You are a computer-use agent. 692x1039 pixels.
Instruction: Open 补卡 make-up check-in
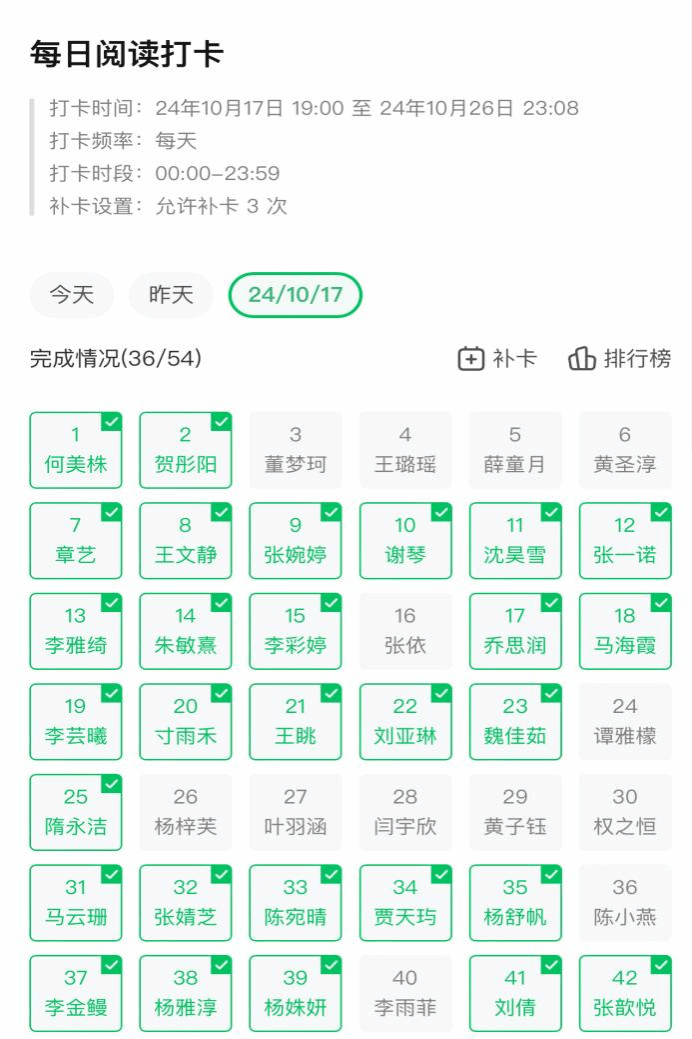[x=497, y=359]
